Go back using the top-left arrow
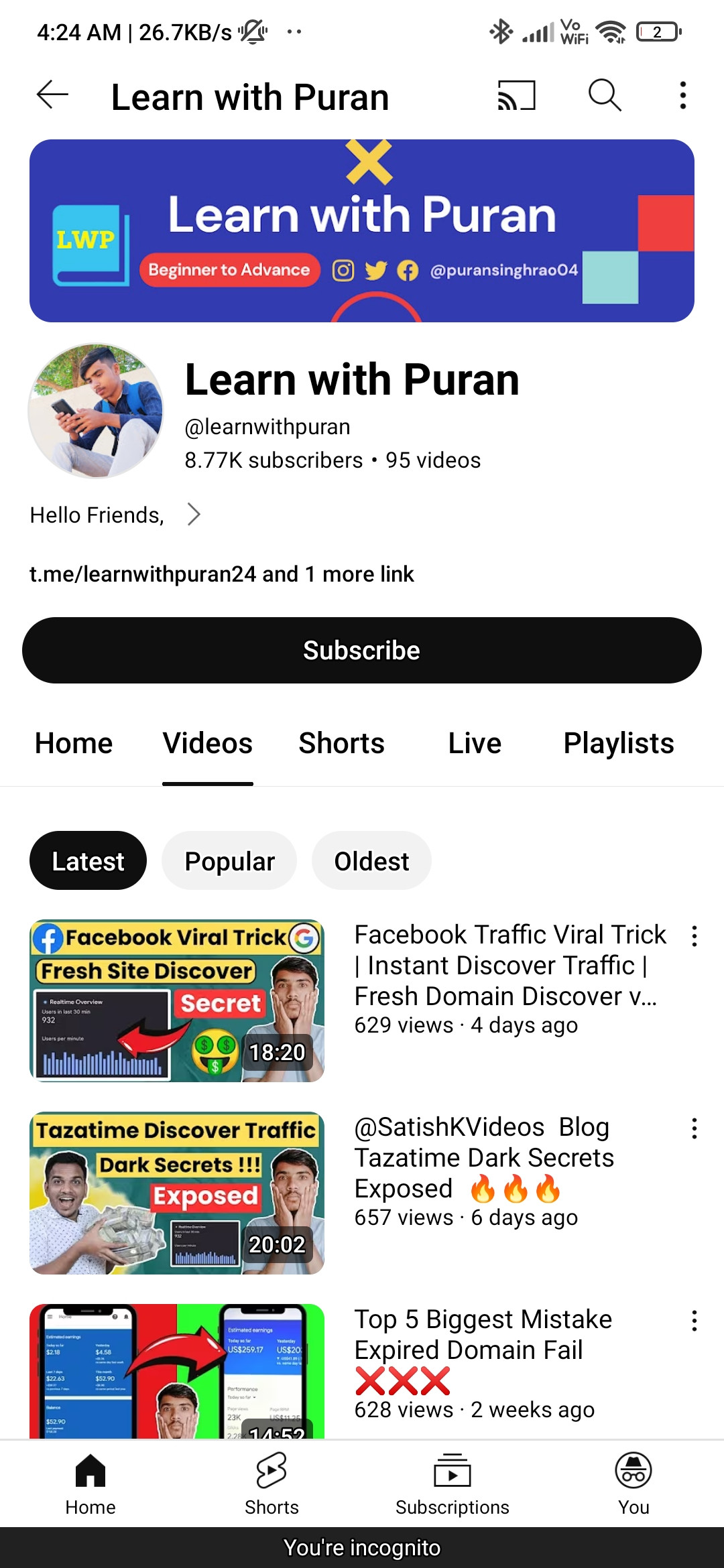The image size is (724, 1568). pos(52,94)
